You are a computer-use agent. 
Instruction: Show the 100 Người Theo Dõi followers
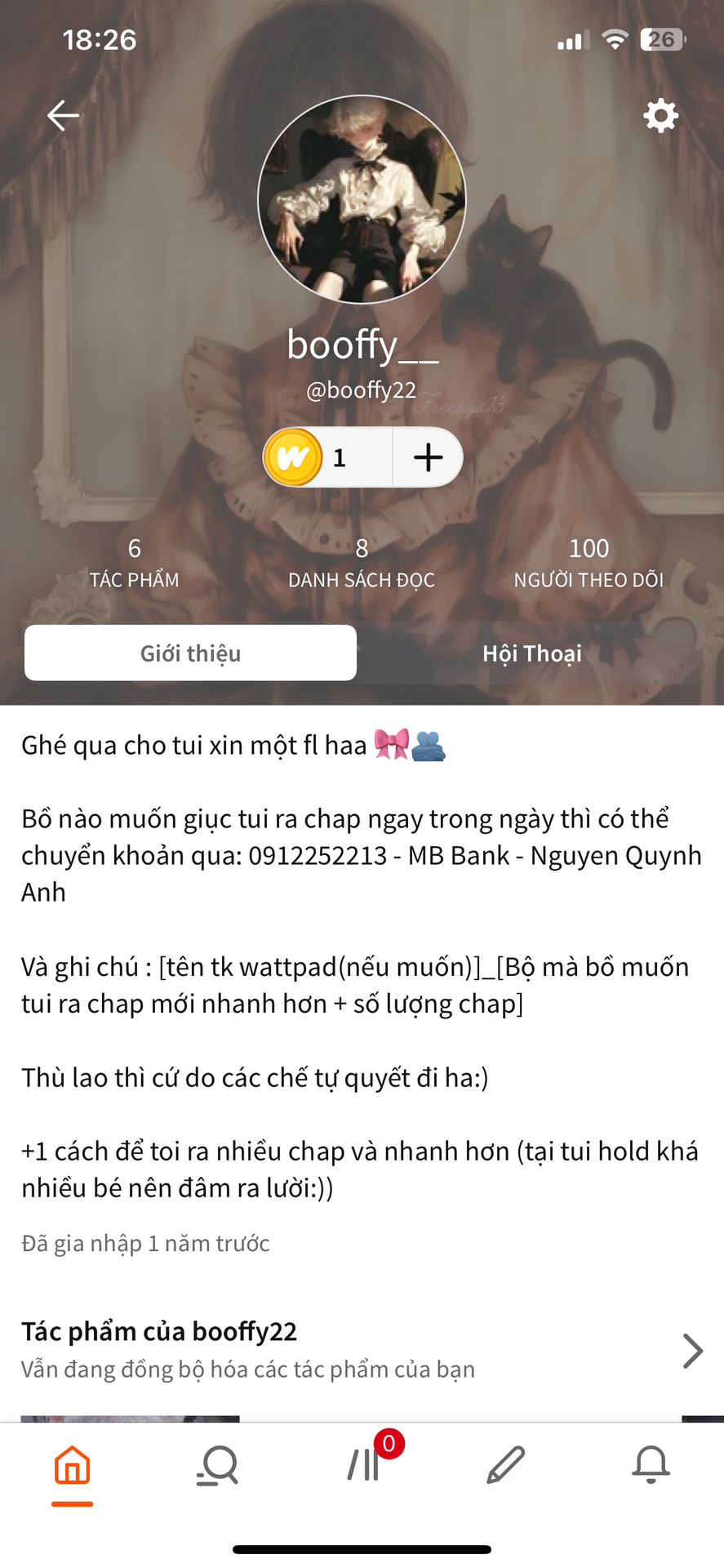[589, 563]
